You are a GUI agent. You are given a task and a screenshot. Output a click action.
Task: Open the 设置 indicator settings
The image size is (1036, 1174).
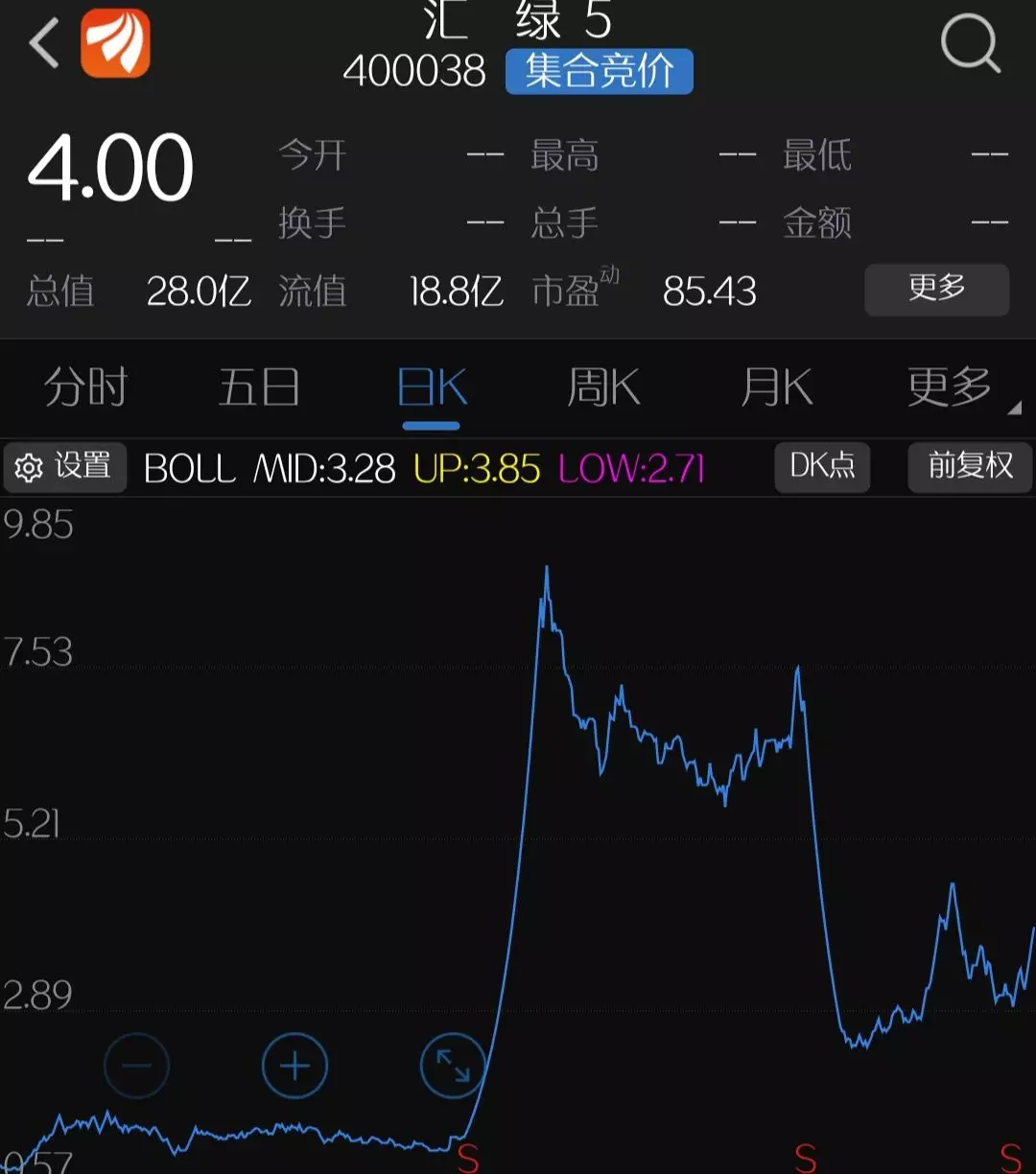point(65,467)
